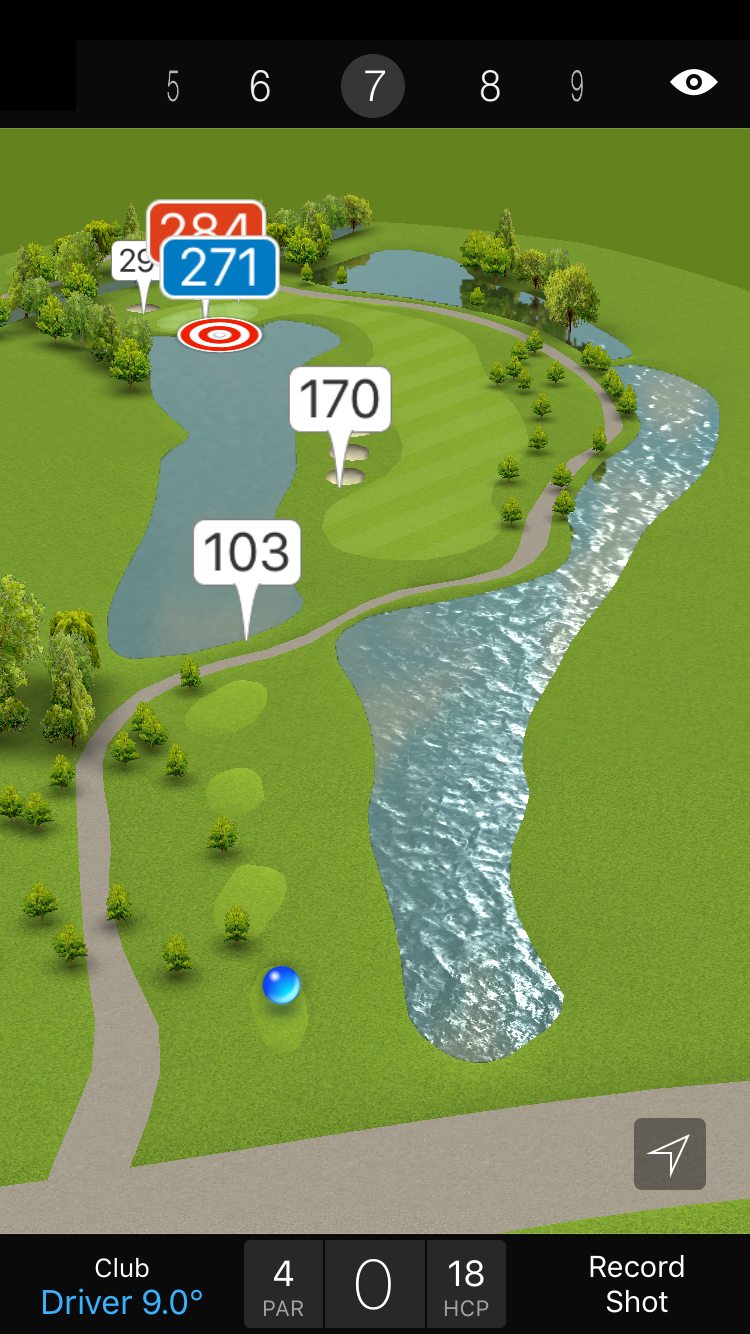Screen dimensions: 750x1334
Task: Center map on my GPS location
Action: 669,1153
